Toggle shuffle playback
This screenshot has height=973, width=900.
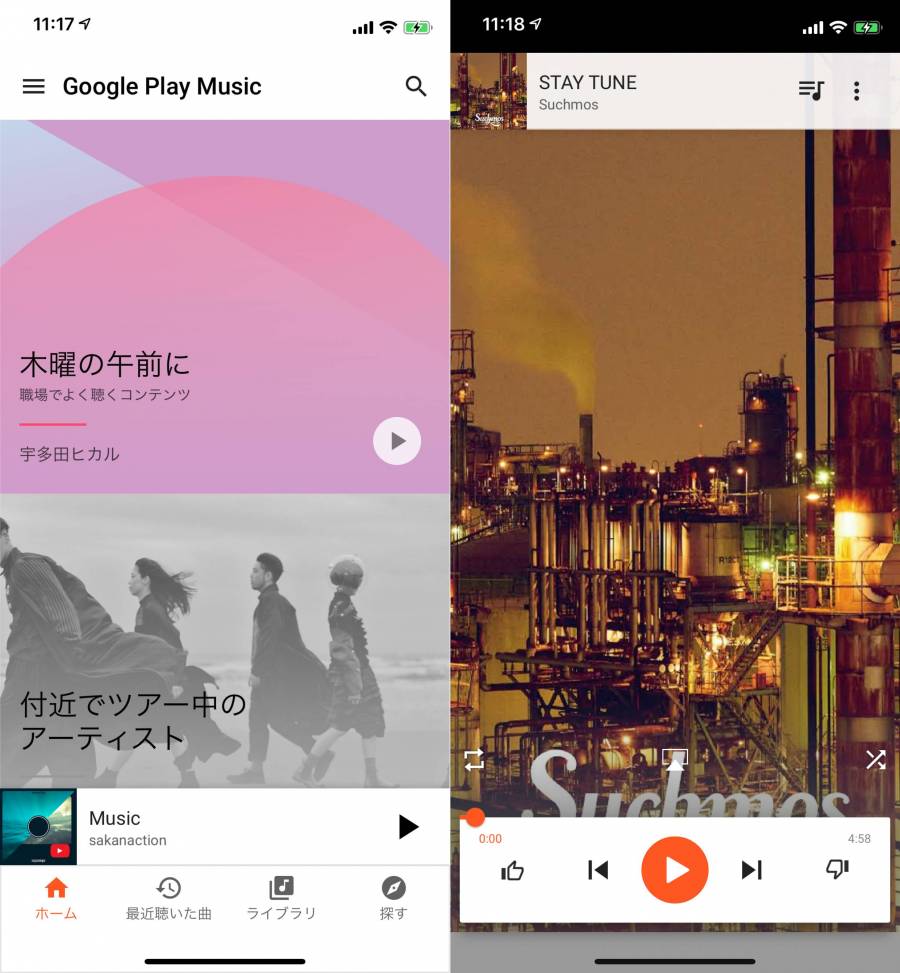click(875, 759)
